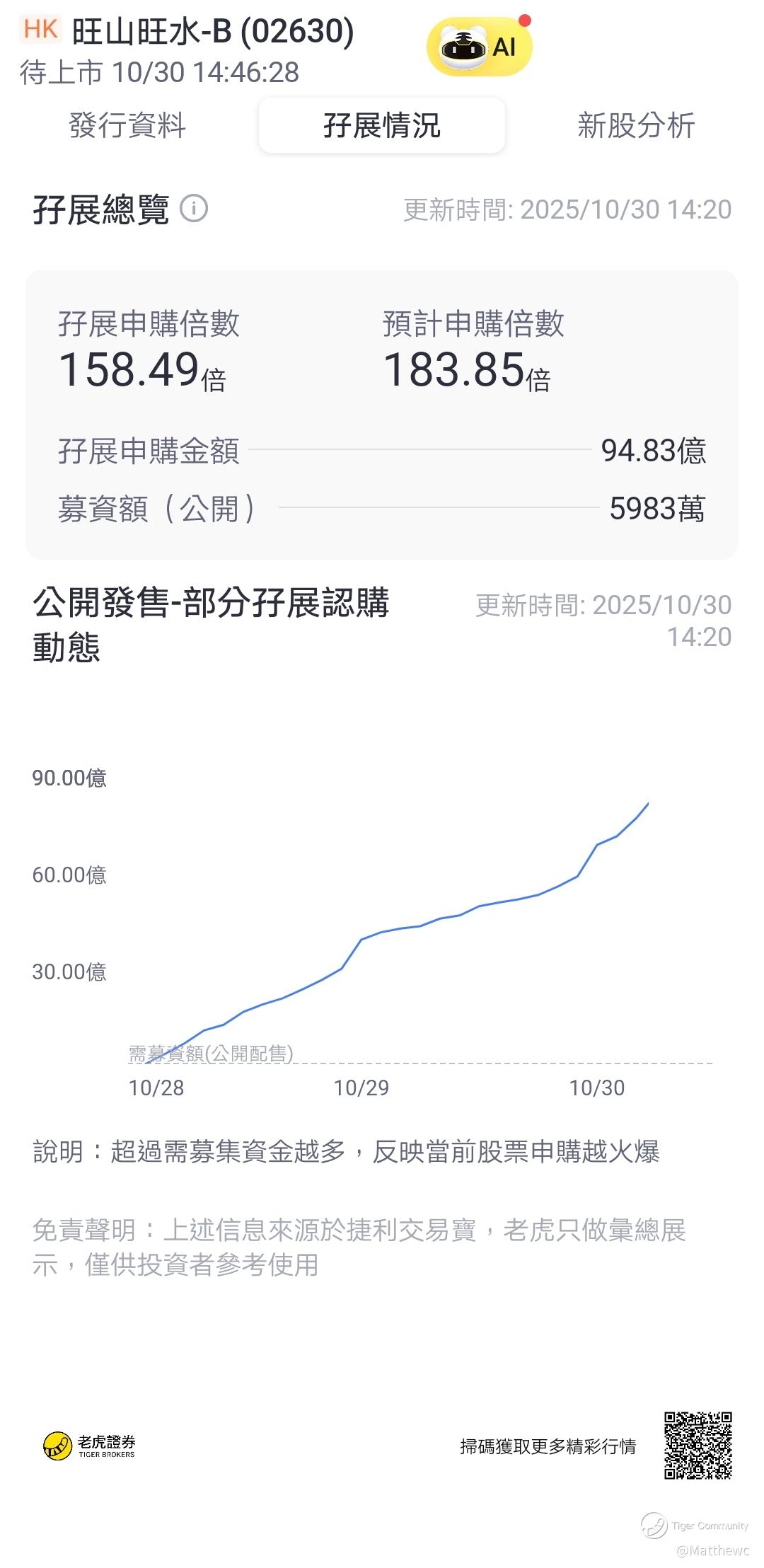
Task: Open the AI assistant button
Action: pyautogui.click(x=479, y=47)
